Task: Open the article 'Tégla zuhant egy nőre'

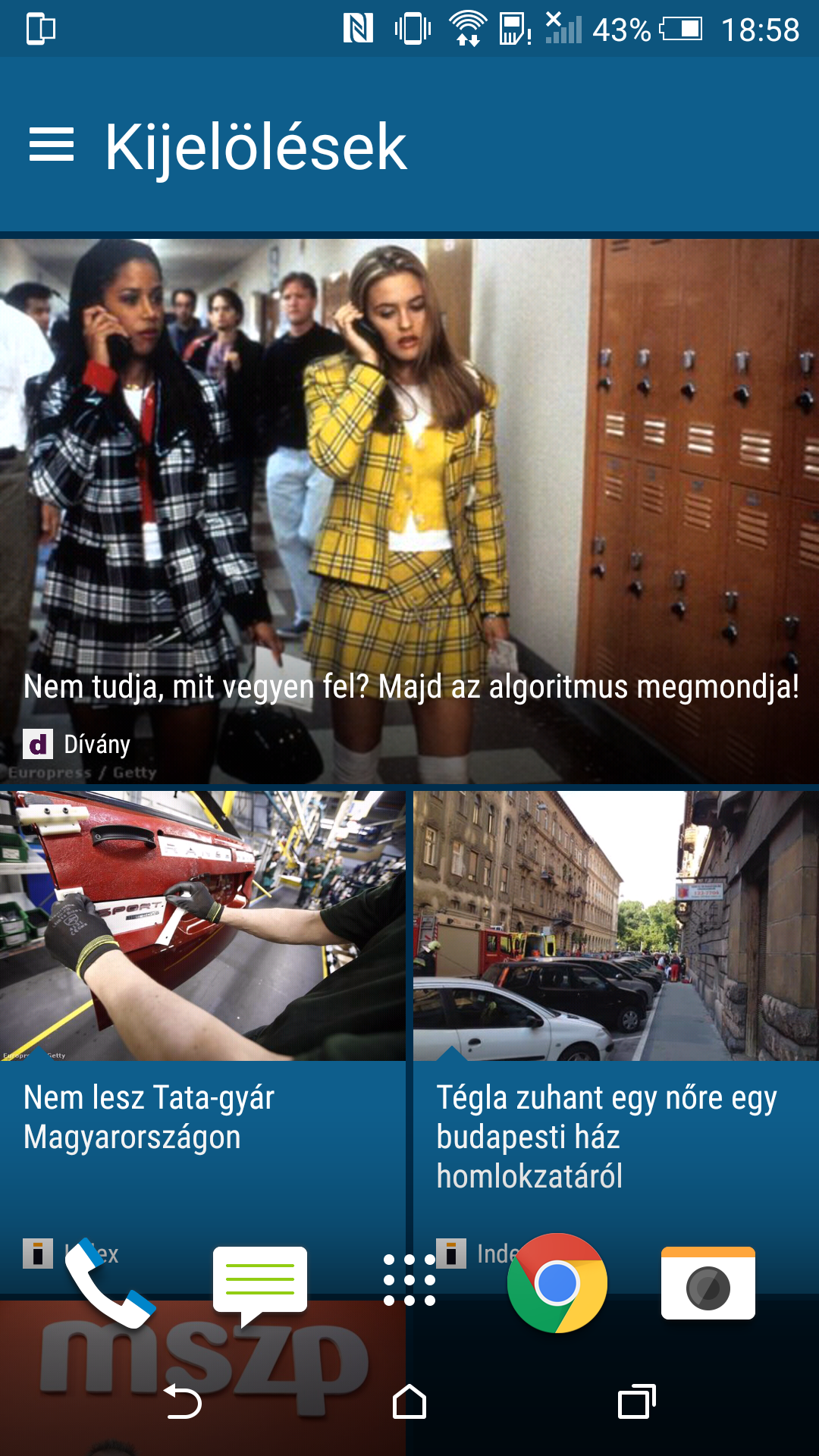Action: point(616,986)
